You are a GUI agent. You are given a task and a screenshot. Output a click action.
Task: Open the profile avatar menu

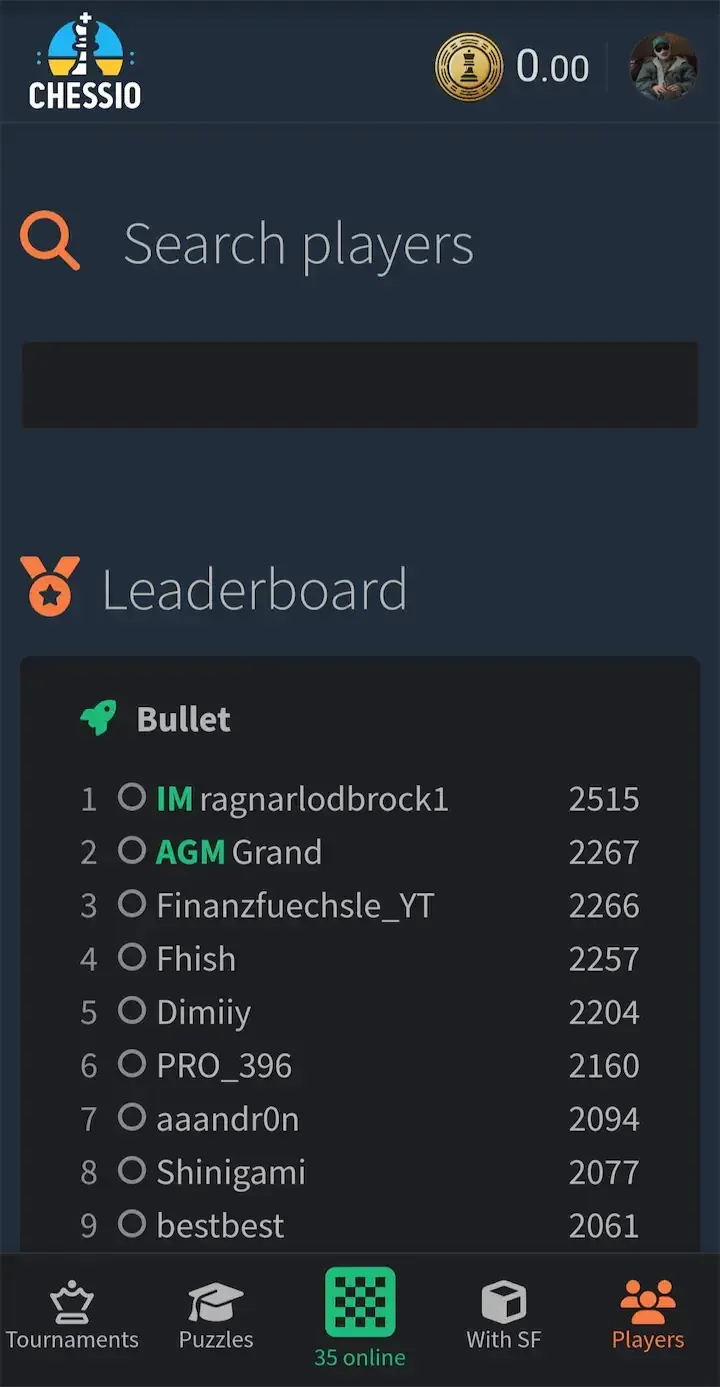coord(663,66)
